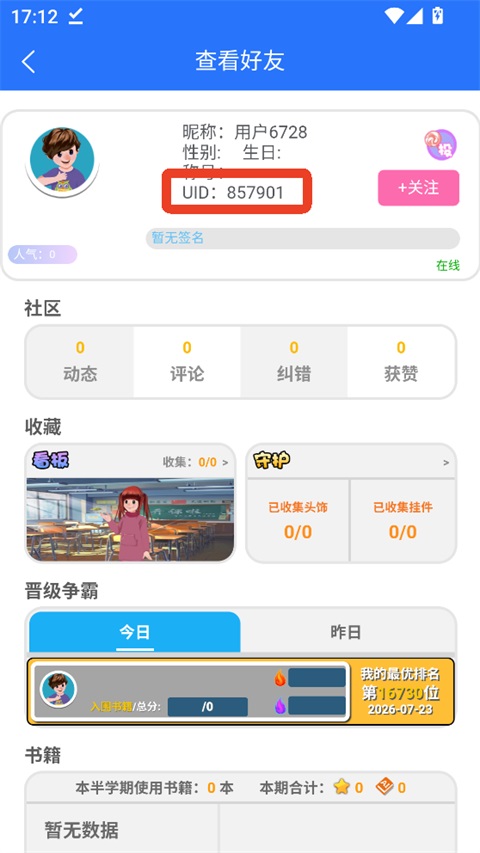
Task: Expand the 守护 section chevron
Action: point(446,462)
